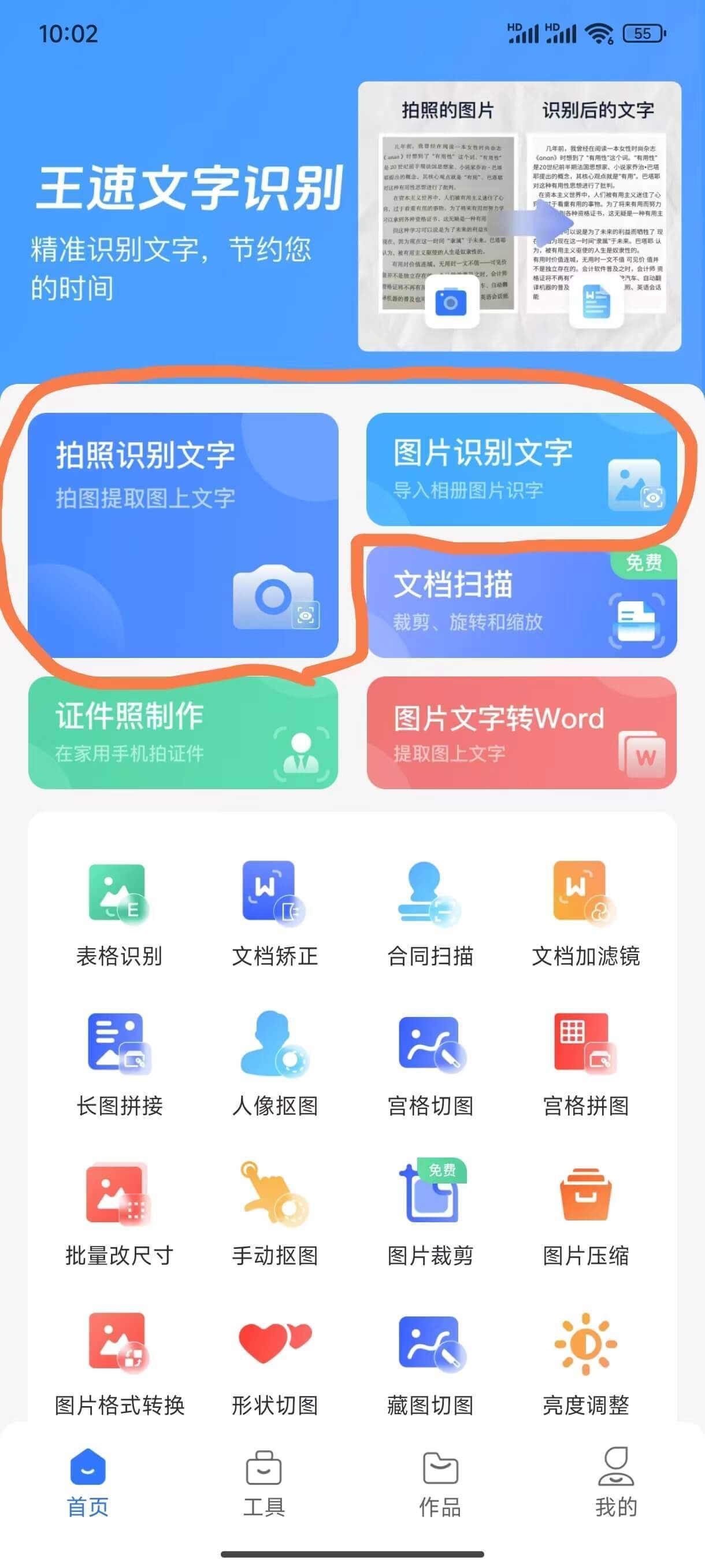Start 文档扫描 document scanning
The width and height of the screenshot is (705, 1568).
[x=521, y=602]
